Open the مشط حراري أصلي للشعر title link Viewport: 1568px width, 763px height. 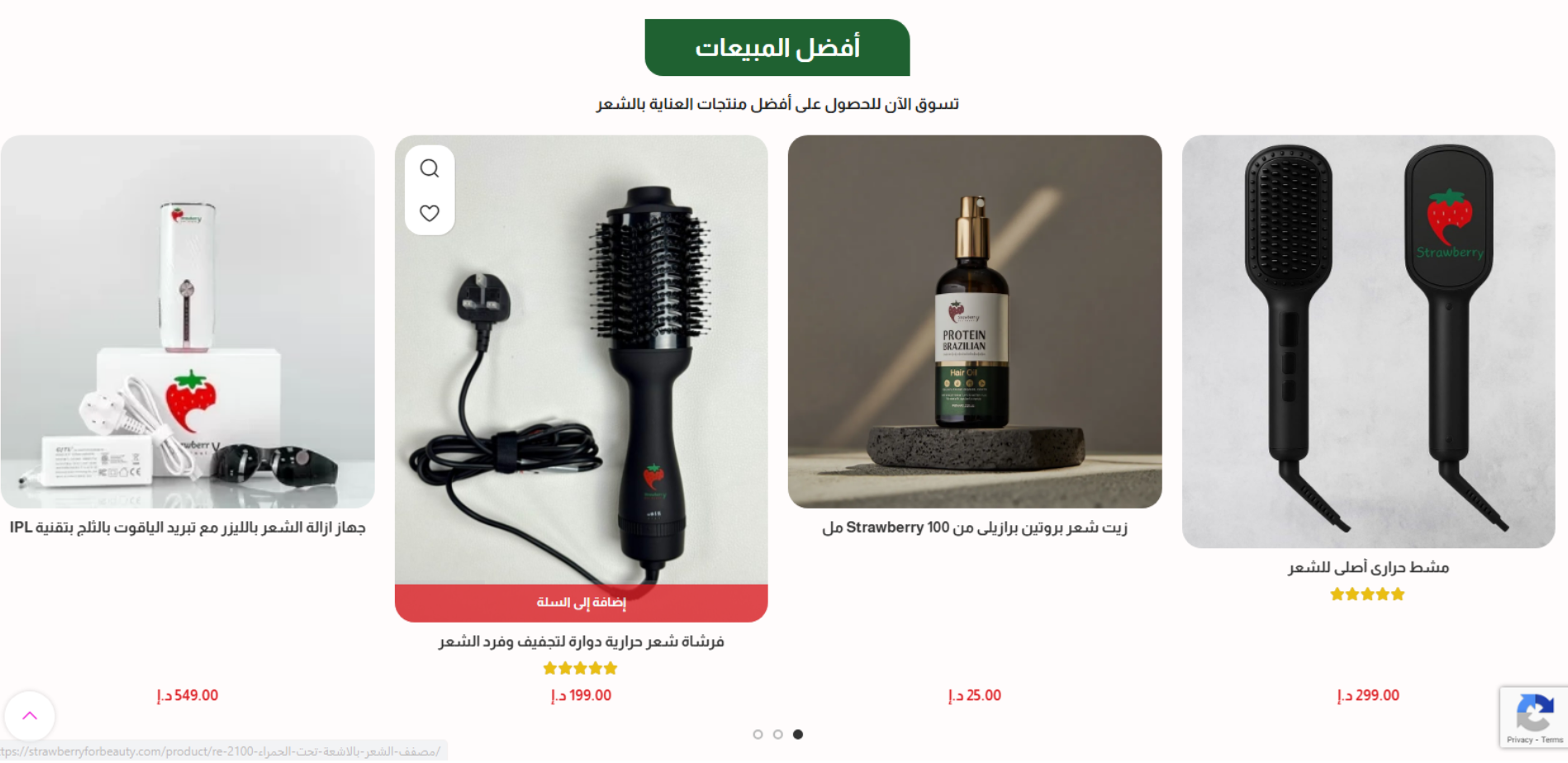(1368, 567)
